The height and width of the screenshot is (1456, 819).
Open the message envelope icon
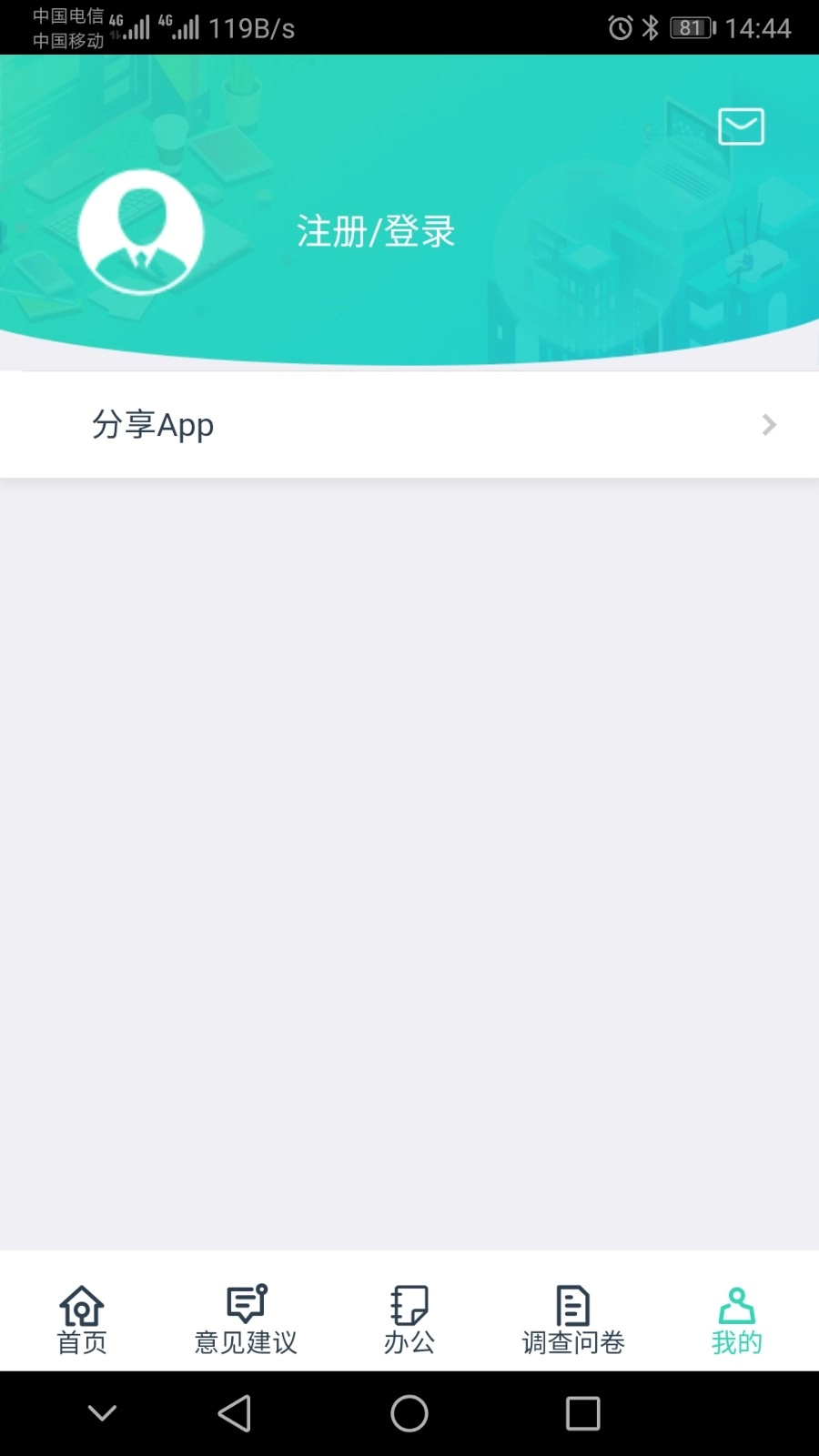pyautogui.click(x=741, y=126)
